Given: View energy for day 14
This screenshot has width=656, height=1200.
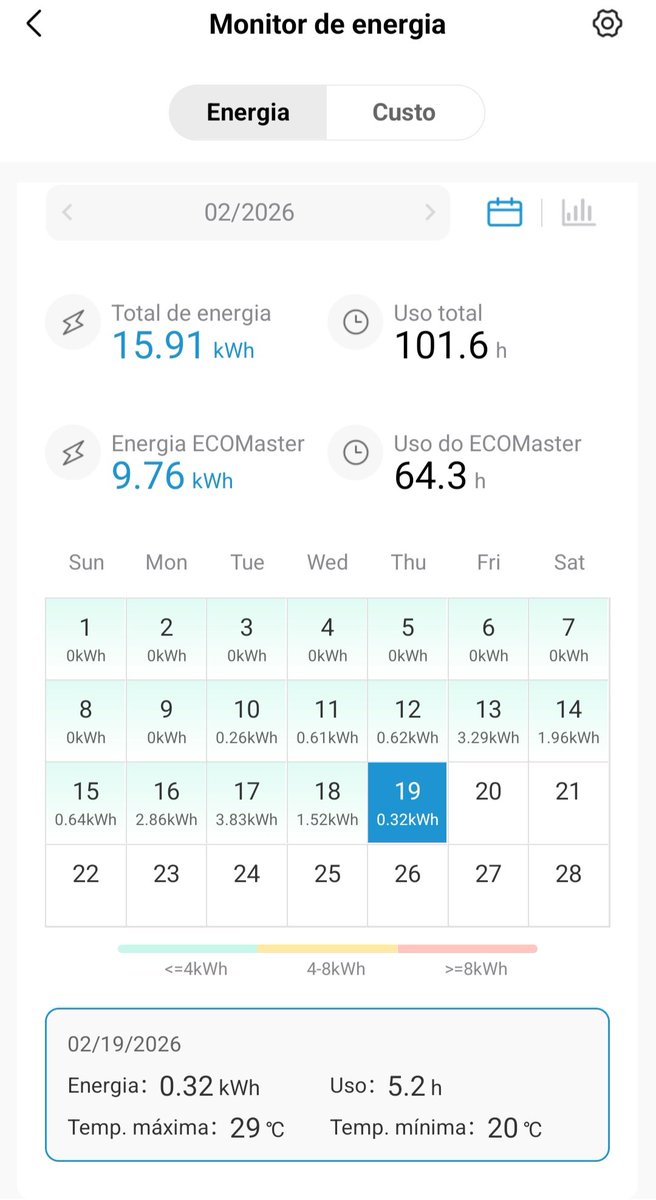Looking at the screenshot, I should tap(568, 721).
